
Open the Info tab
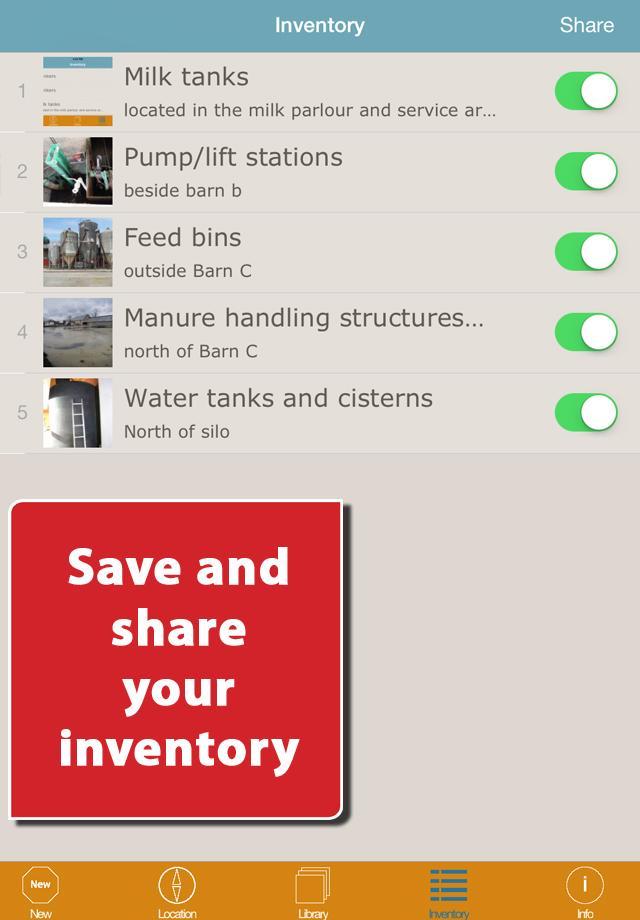point(585,891)
